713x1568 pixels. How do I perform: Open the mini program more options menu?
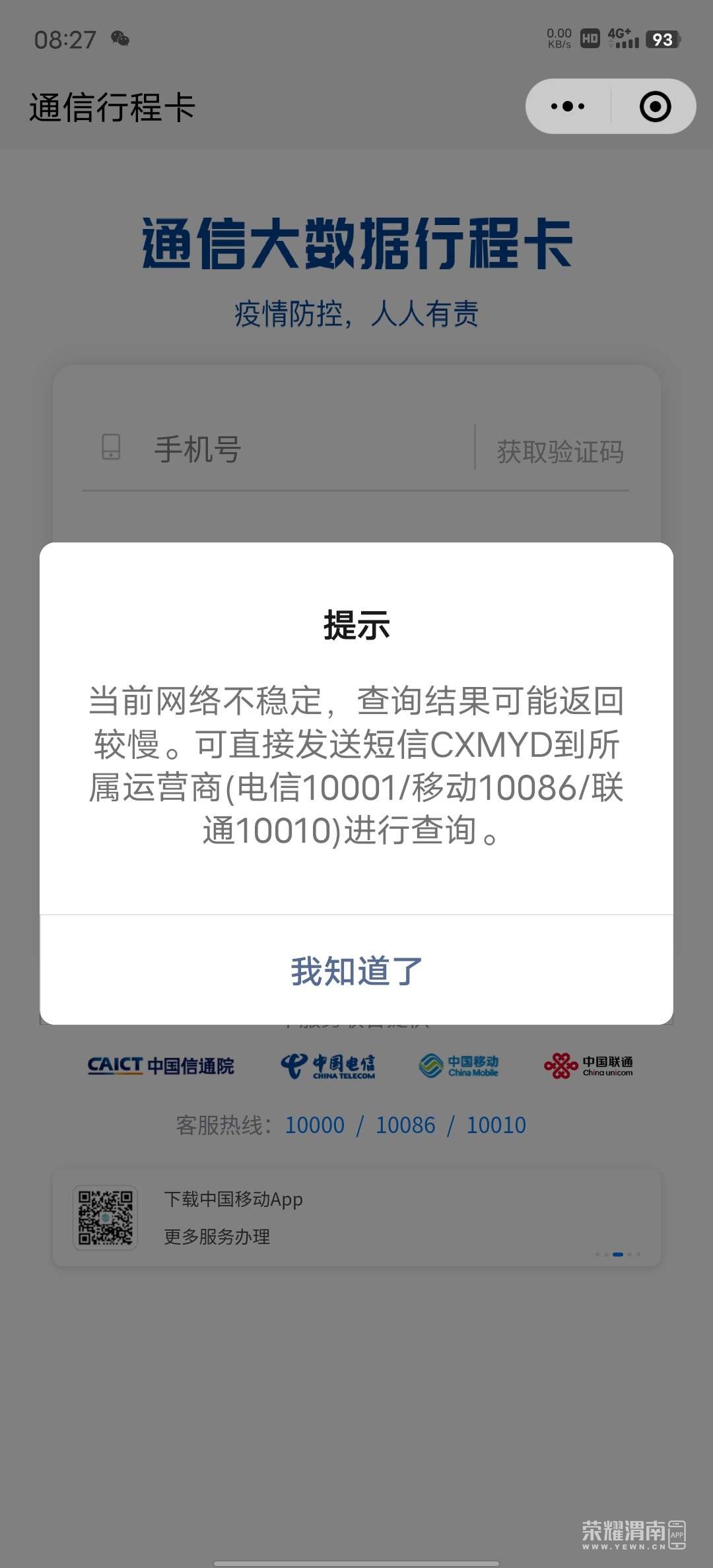click(x=568, y=106)
